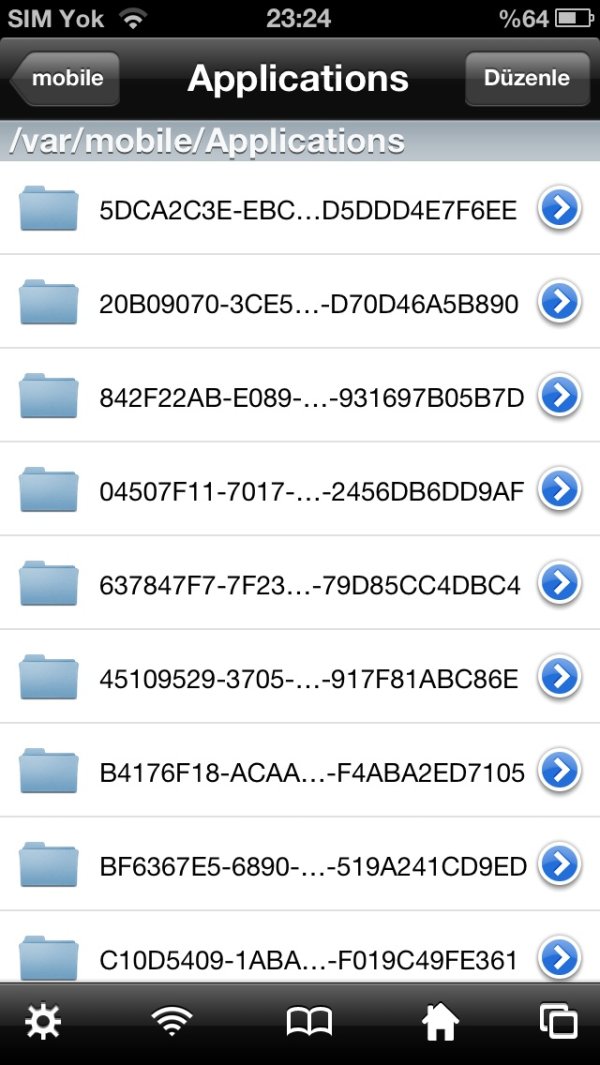
Task: Tap the blue arrow beside 04507F11-7017-…-2456DB6DD9AF
Action: tap(560, 490)
